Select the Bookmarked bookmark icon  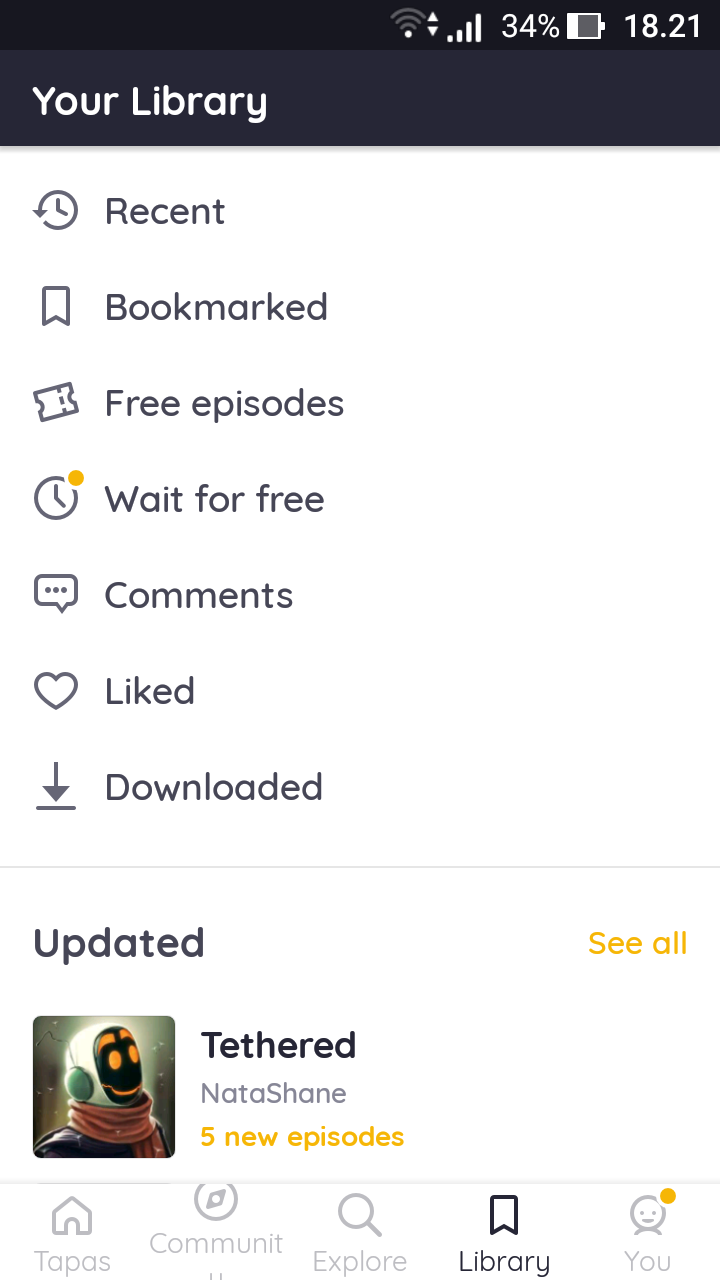[57, 306]
